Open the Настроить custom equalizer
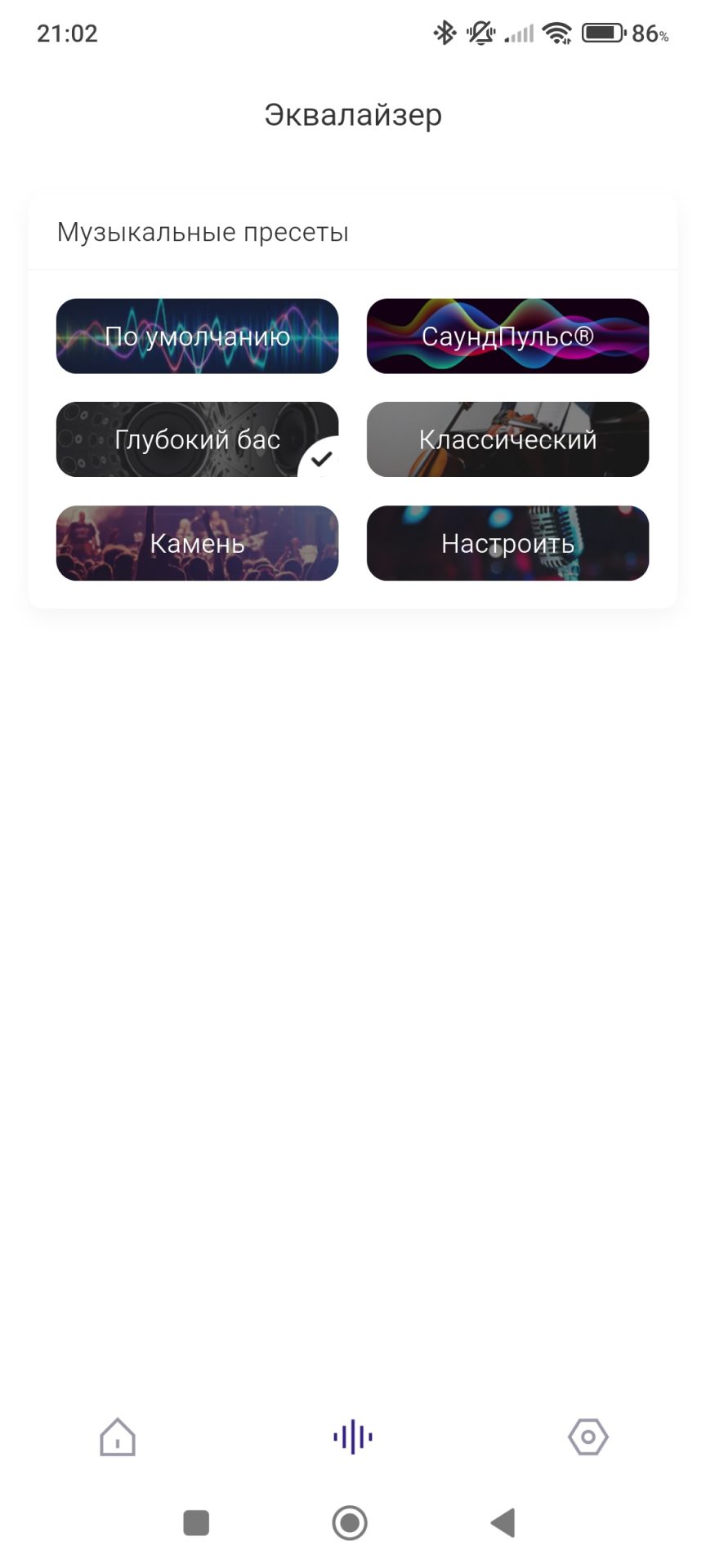The width and height of the screenshot is (706, 1568). click(507, 543)
